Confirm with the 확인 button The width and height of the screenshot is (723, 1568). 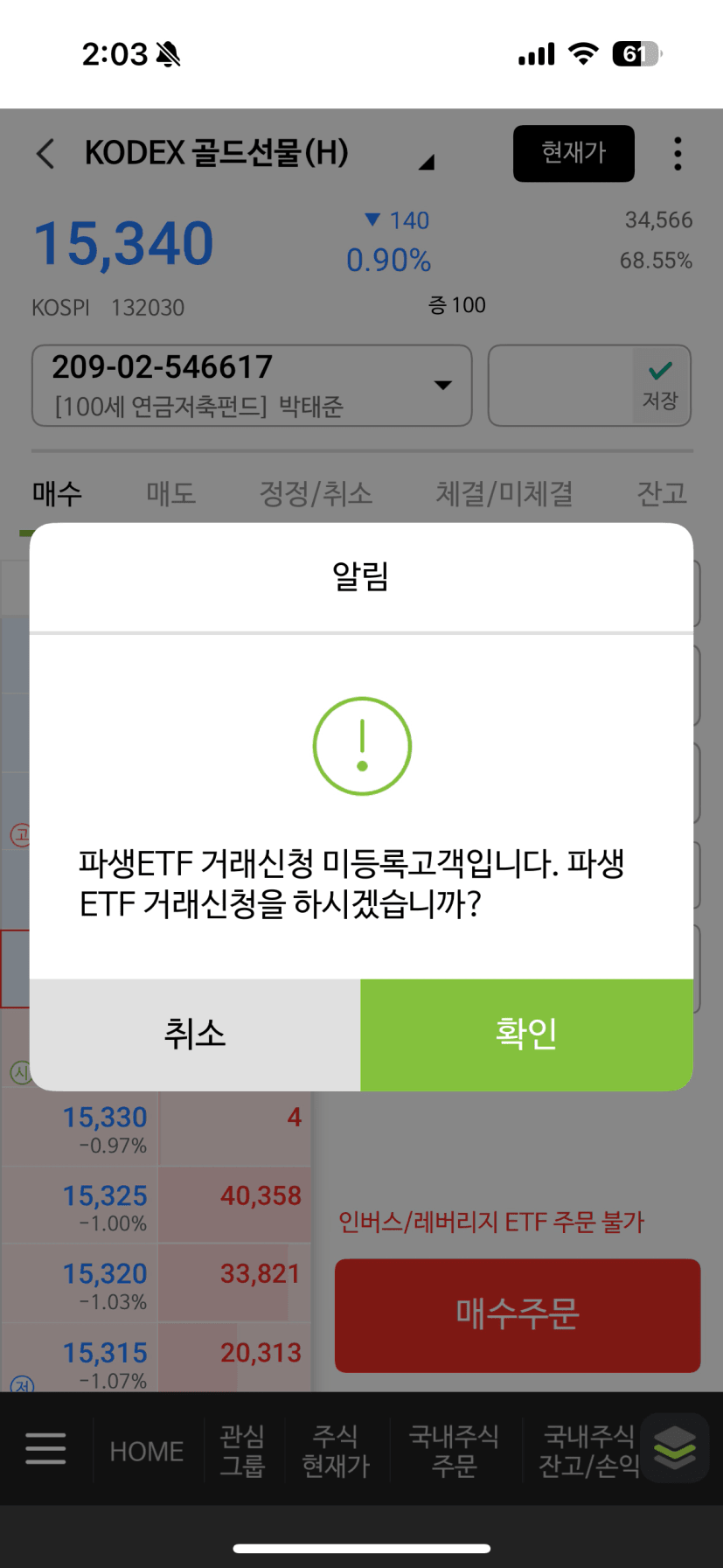click(x=526, y=1035)
